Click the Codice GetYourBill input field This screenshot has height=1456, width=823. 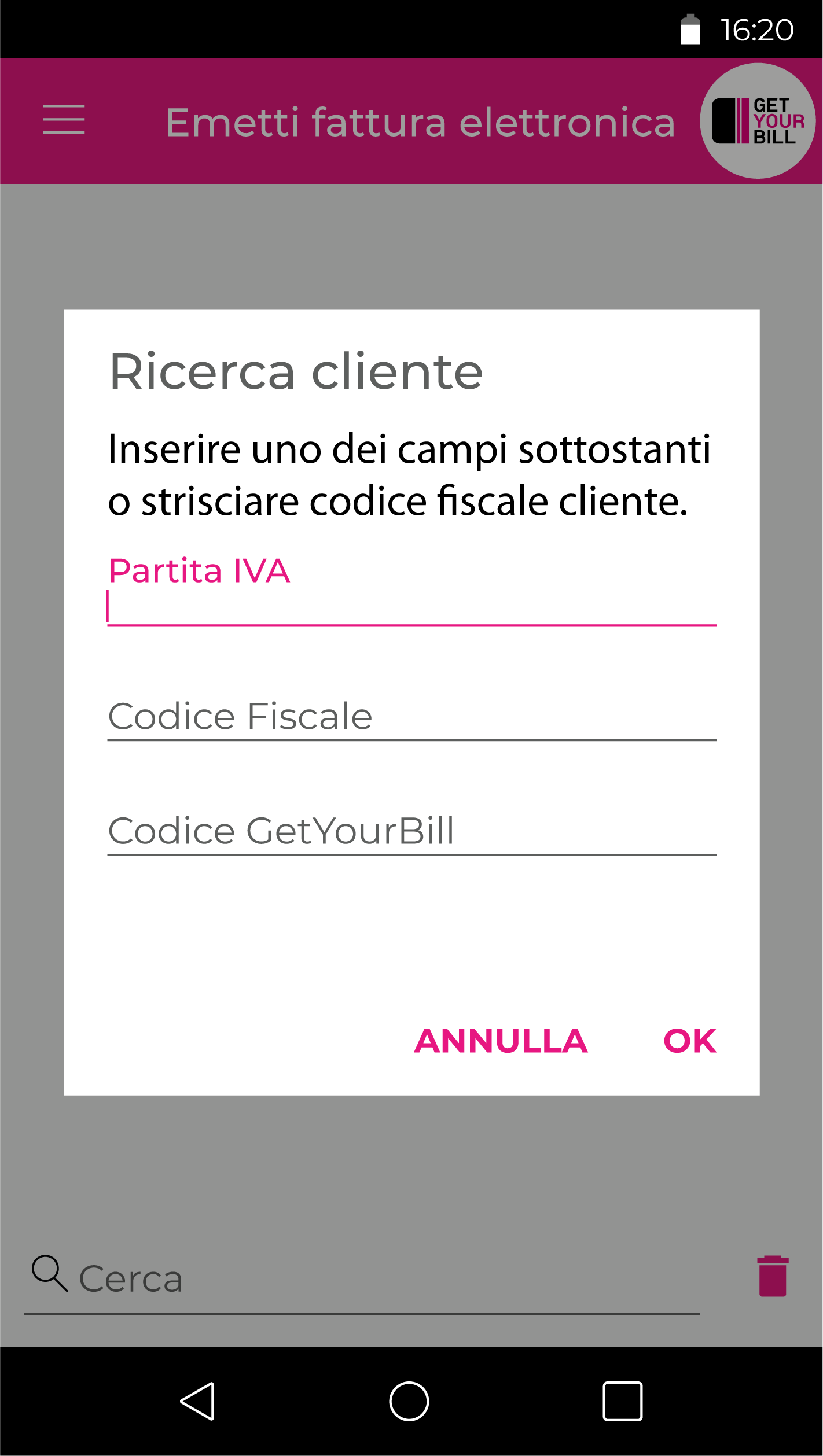[x=411, y=832]
